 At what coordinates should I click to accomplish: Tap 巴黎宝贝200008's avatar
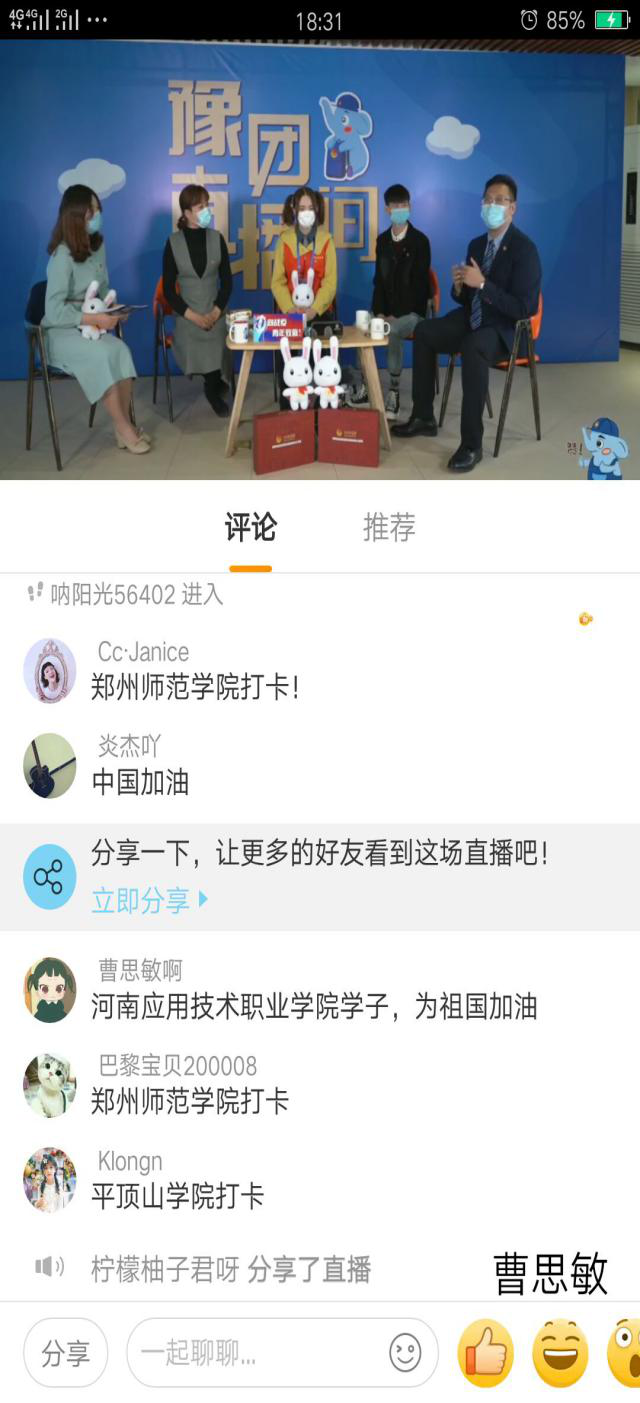(50, 1085)
